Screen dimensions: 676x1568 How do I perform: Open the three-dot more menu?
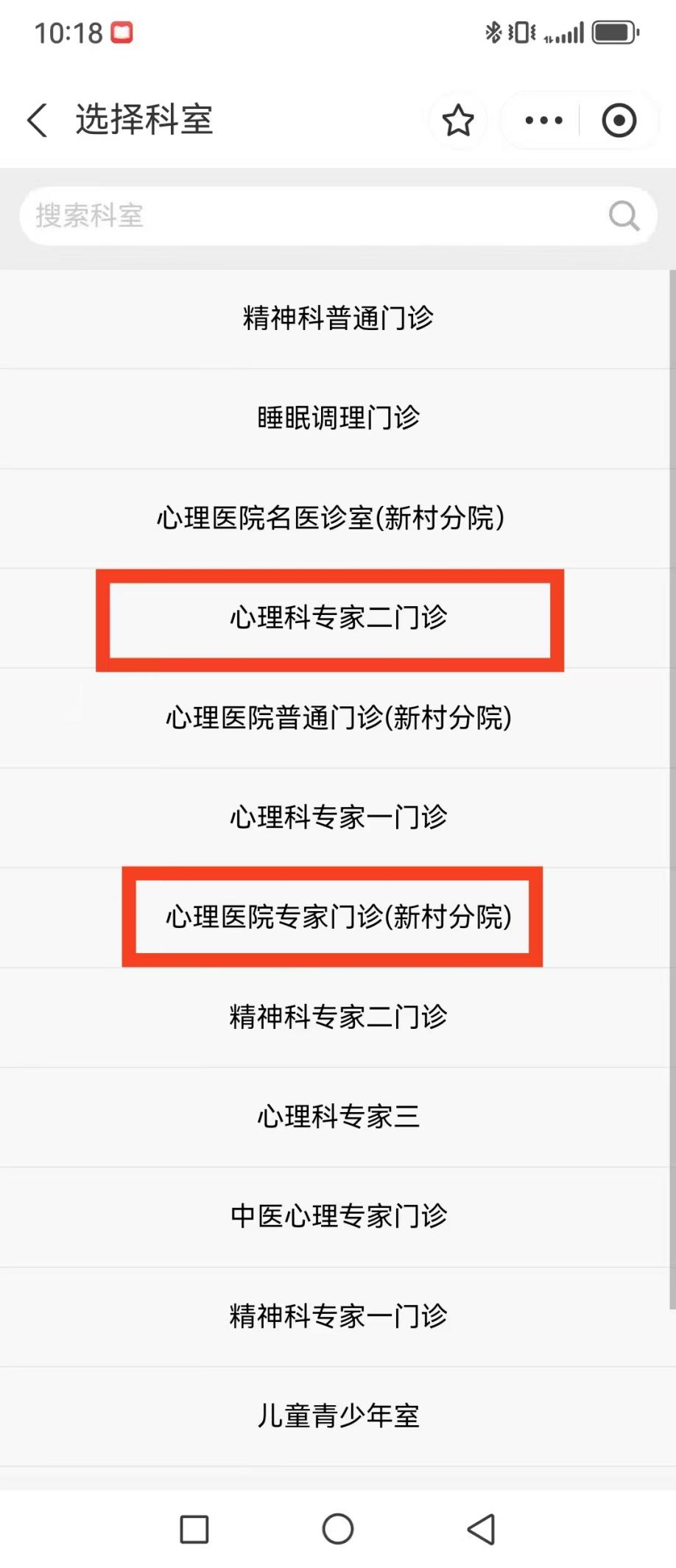point(544,120)
